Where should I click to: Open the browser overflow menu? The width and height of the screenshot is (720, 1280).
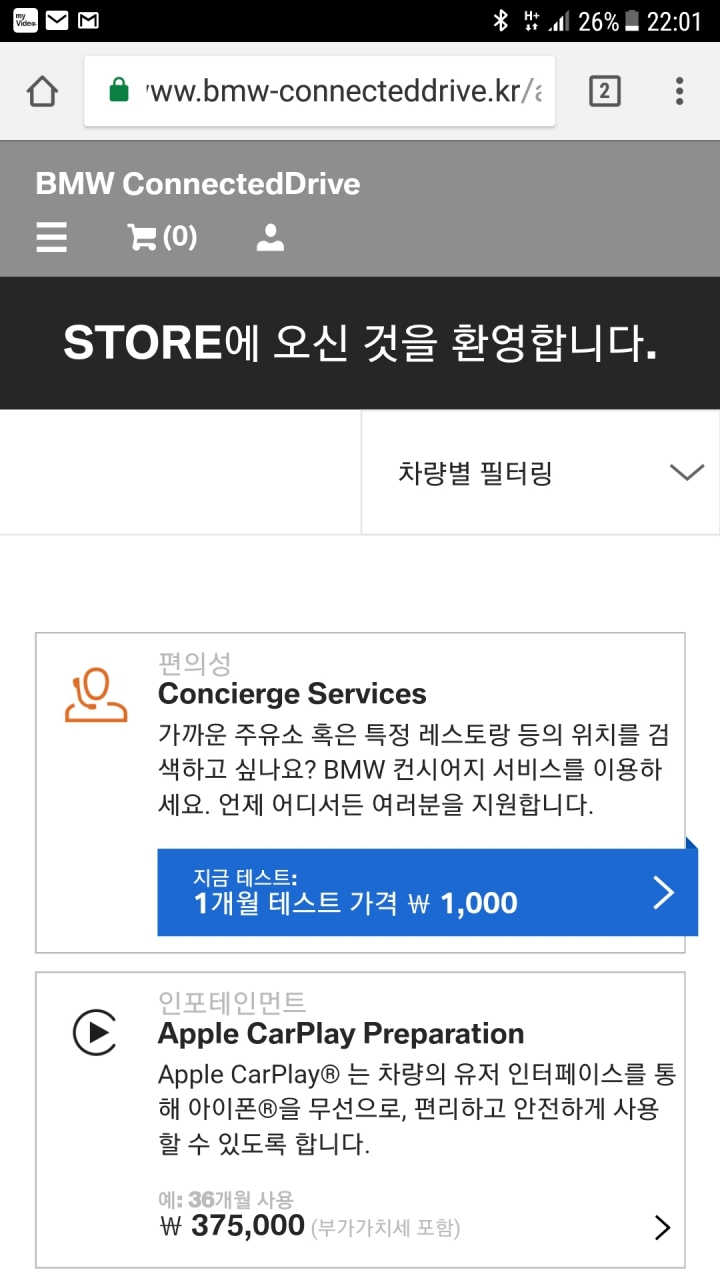click(x=679, y=92)
